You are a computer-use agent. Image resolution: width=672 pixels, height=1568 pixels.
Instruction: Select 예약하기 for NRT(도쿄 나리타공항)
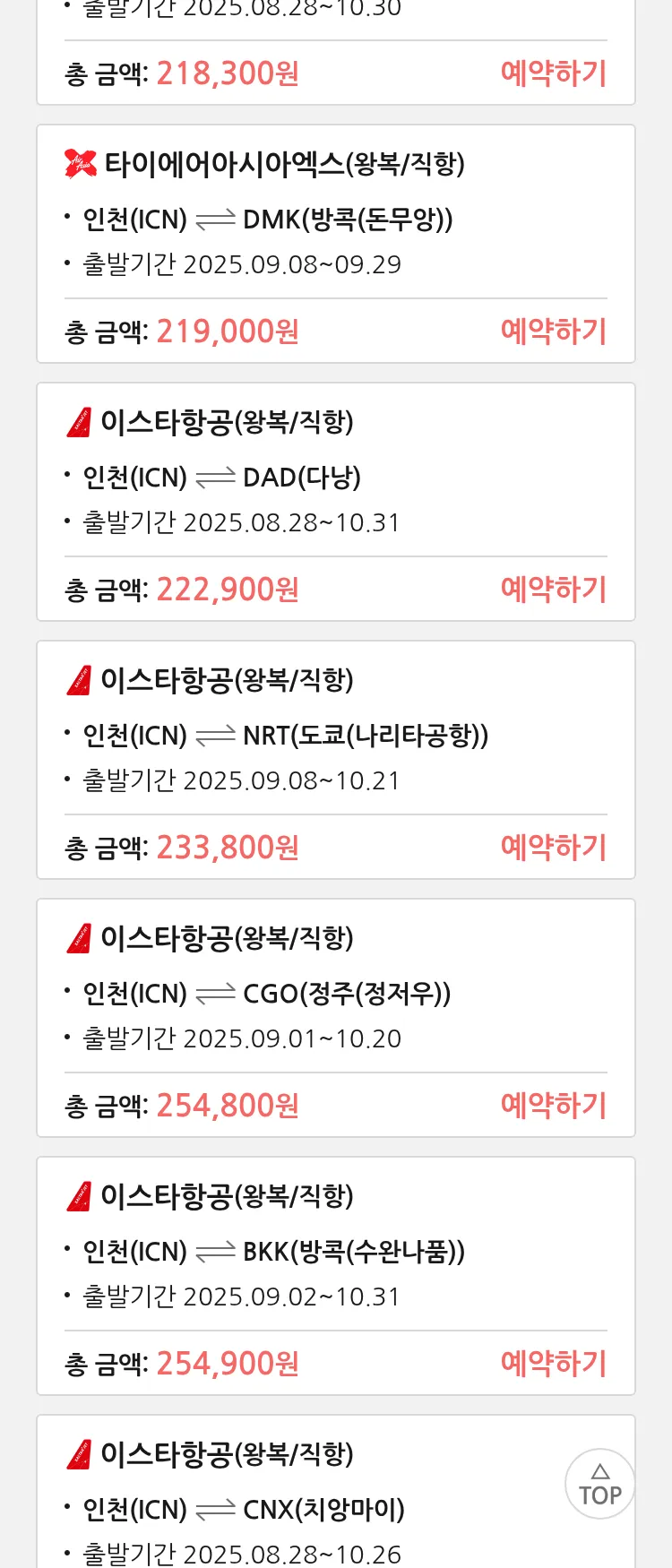[553, 848]
